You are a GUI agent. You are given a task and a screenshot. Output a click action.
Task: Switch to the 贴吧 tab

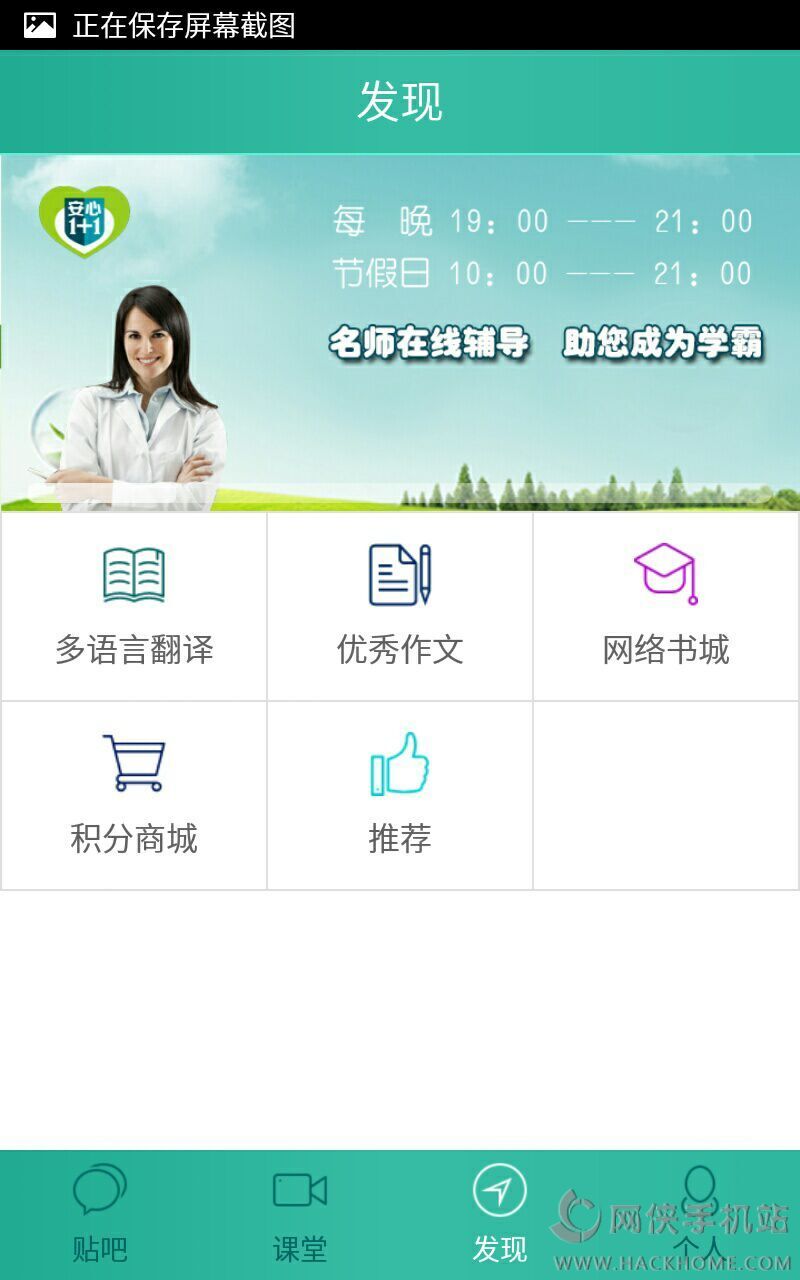point(100,1213)
